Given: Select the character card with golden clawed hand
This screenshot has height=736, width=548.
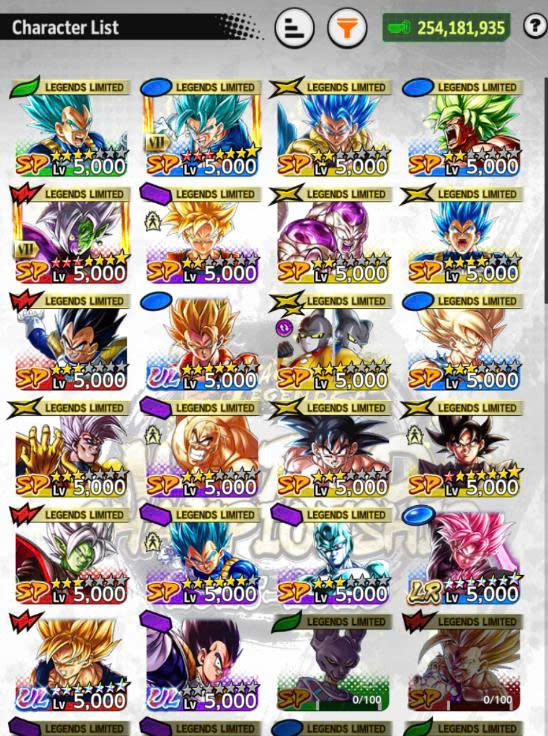Looking at the screenshot, I should coord(70,449).
